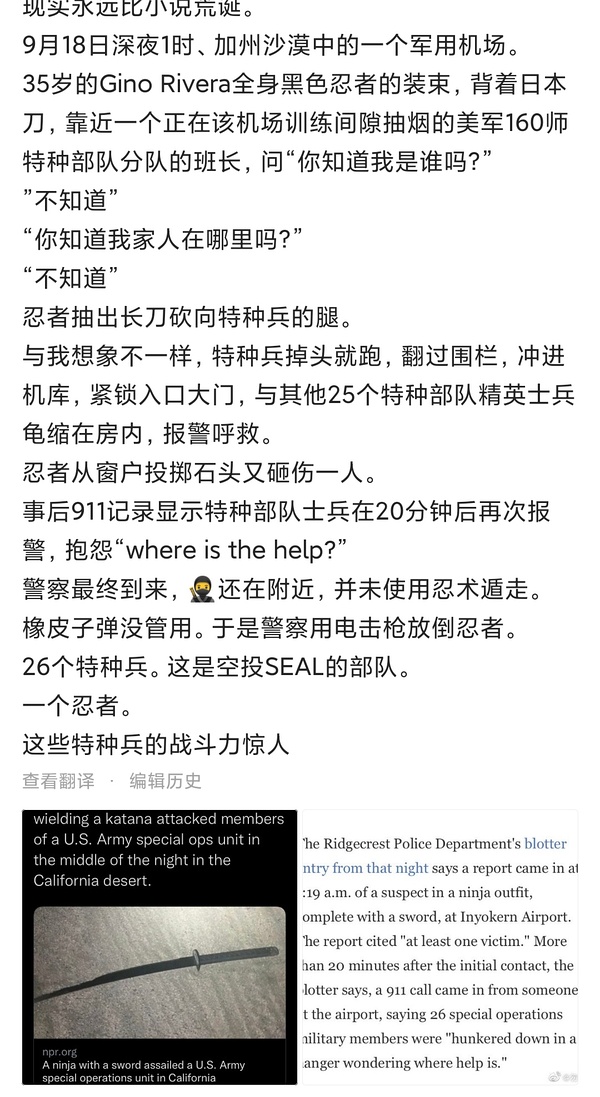Tap 查看翻译 to translate the post

59,781
